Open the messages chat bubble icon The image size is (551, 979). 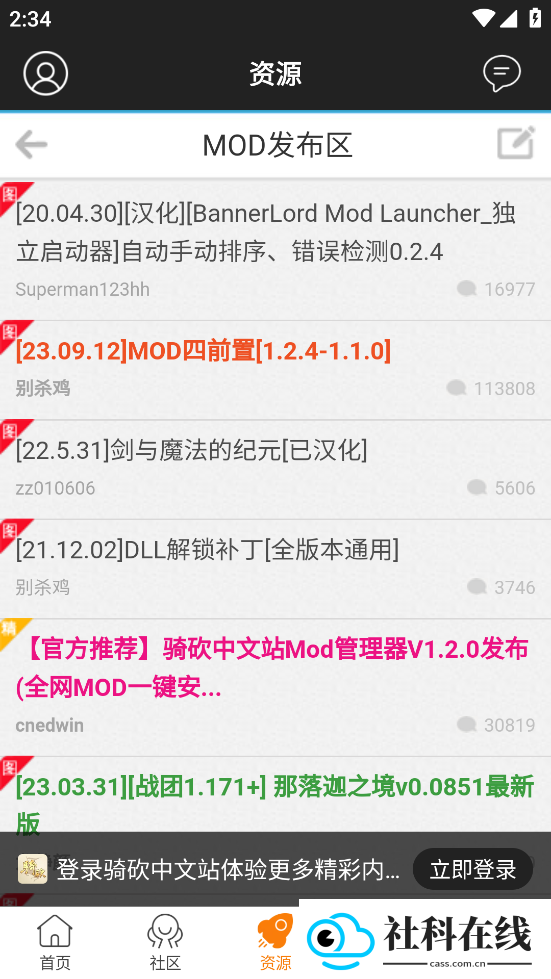coord(502,73)
